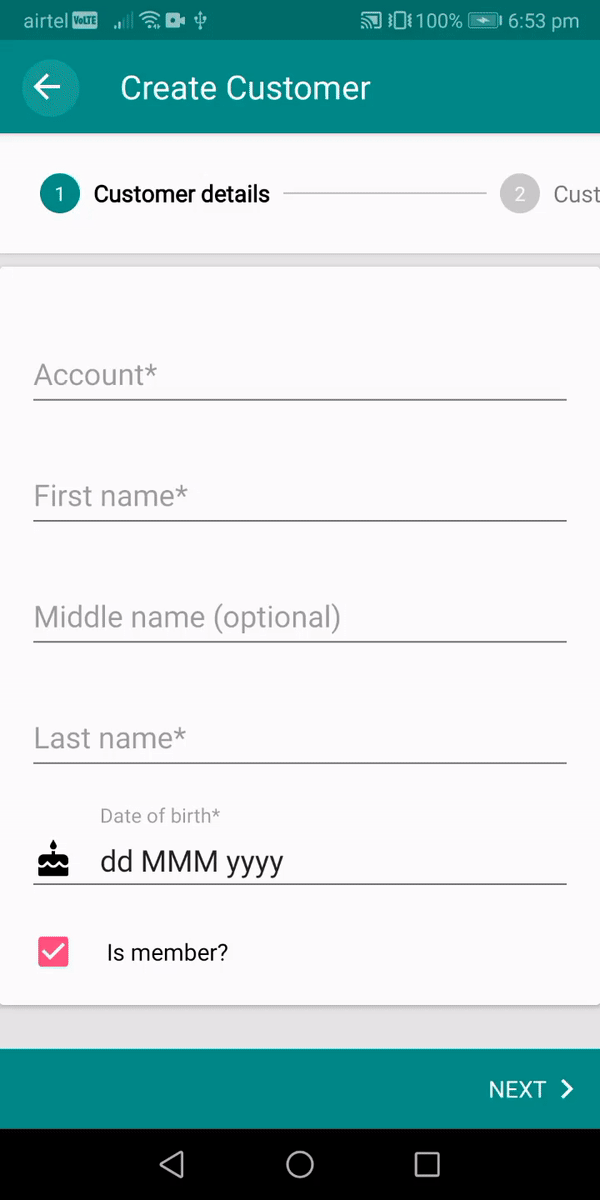This screenshot has width=600, height=1200.
Task: Select the Middle name (optional) field
Action: (x=300, y=618)
